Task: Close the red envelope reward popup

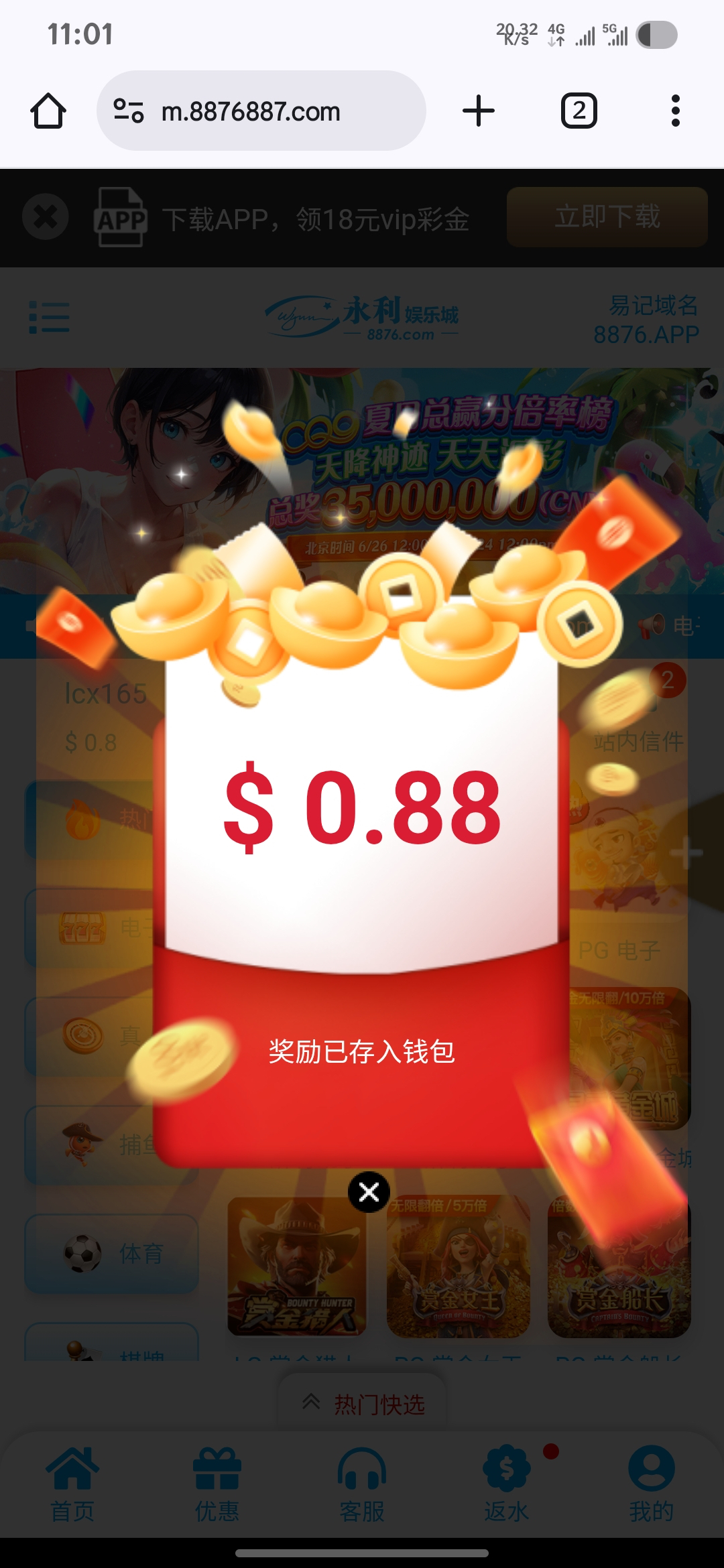Action: (x=369, y=1192)
